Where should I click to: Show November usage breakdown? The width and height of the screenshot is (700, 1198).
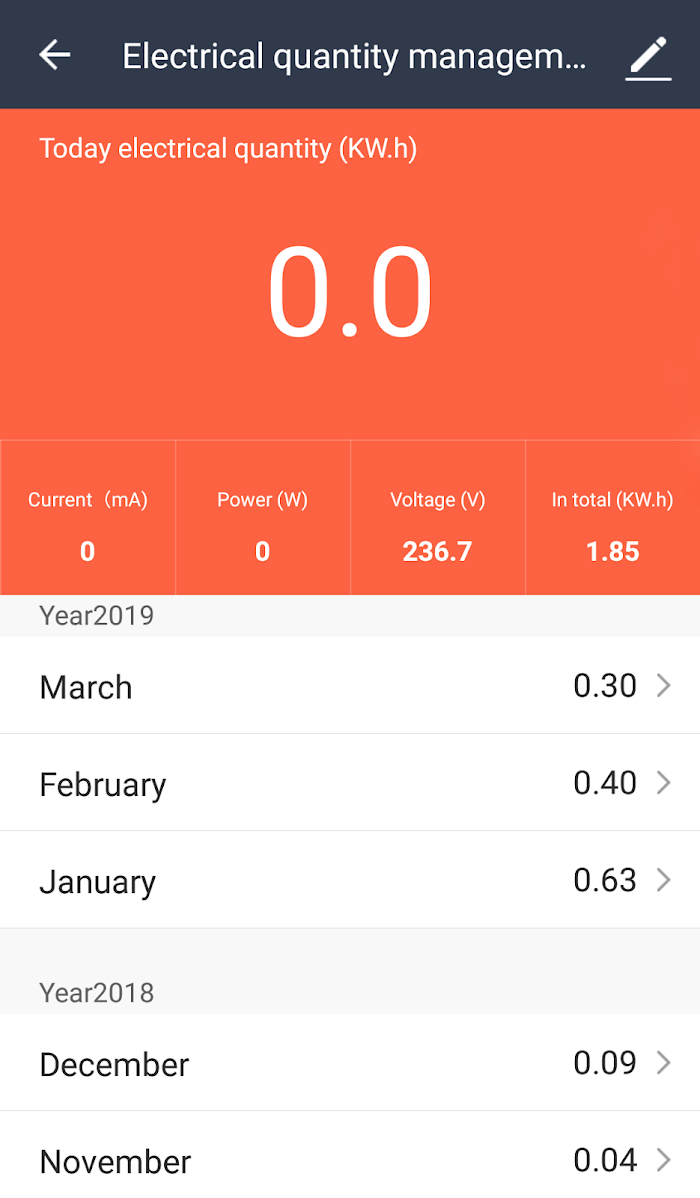pyautogui.click(x=350, y=1155)
